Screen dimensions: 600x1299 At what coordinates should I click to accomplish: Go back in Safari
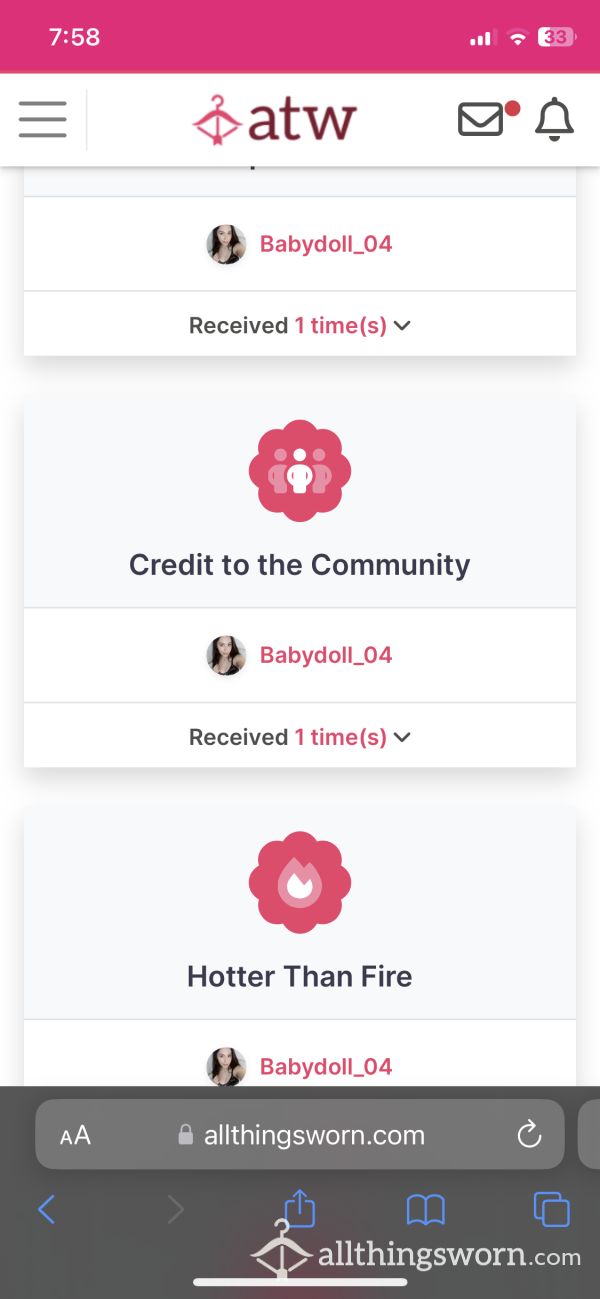[47, 1210]
